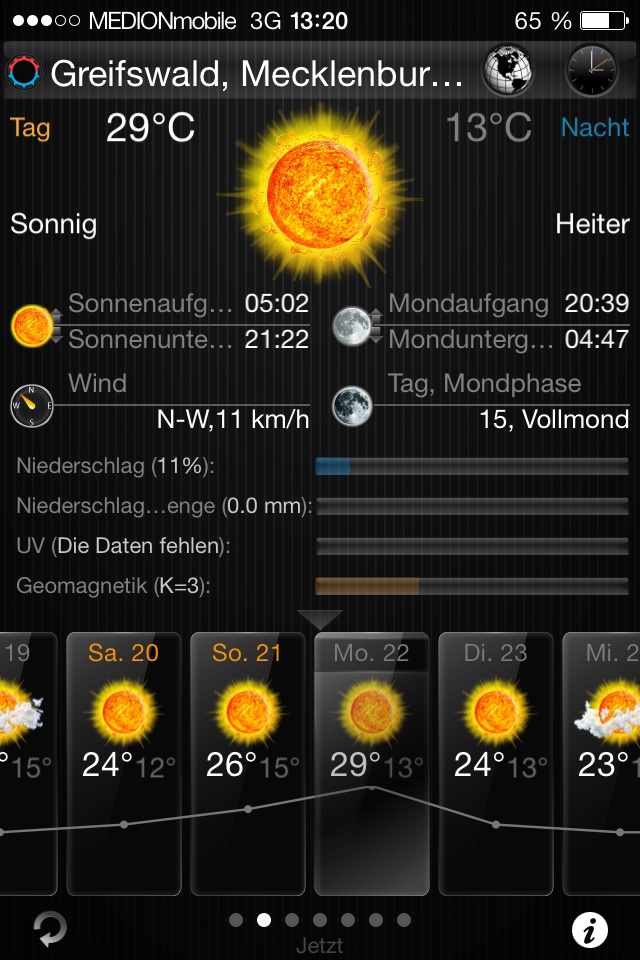Tap the Greifswald location title
640x960 pixels.
click(x=256, y=73)
